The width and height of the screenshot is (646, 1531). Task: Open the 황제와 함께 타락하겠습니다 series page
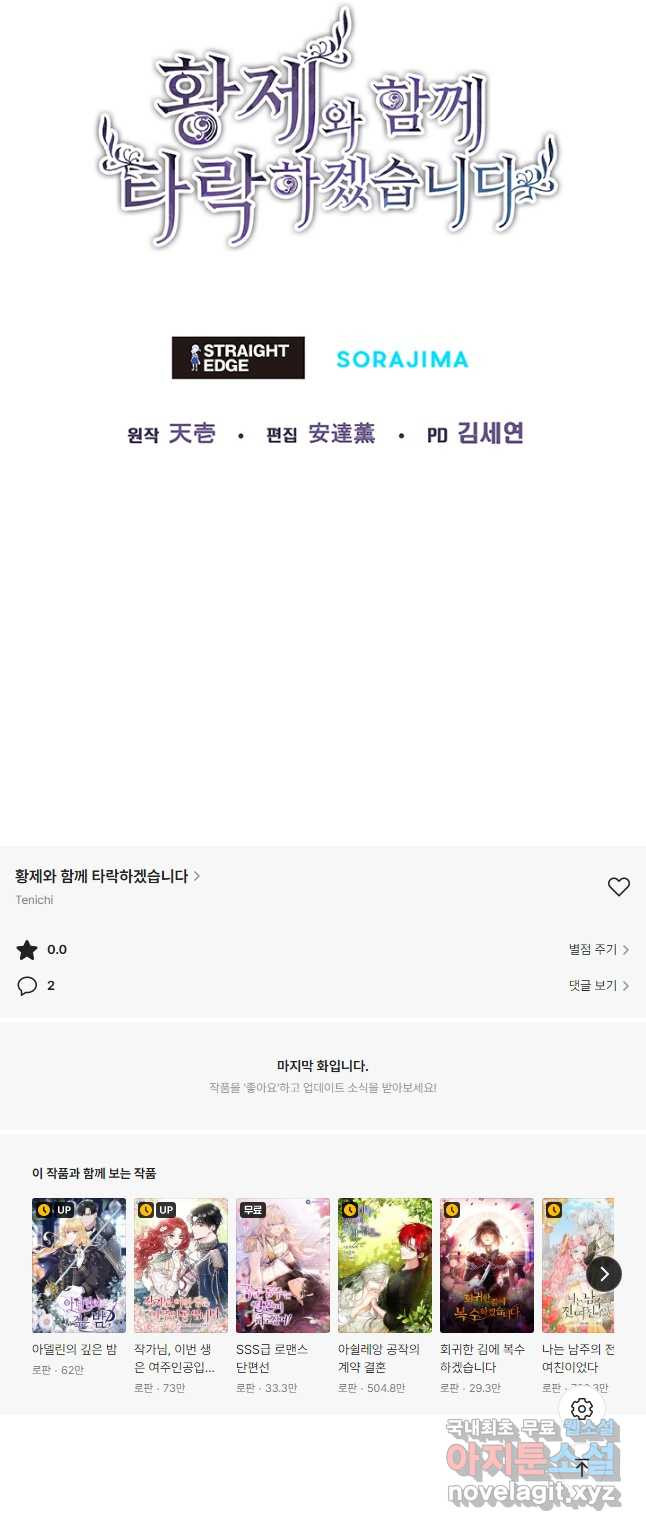107,876
